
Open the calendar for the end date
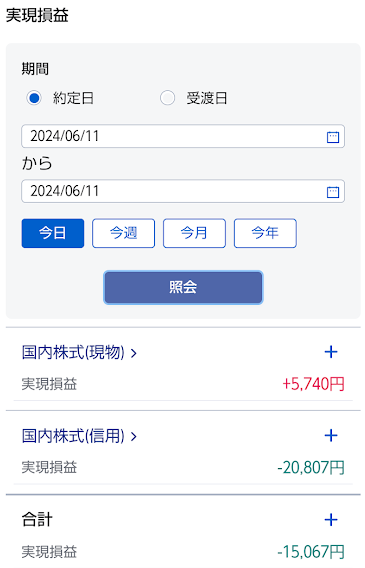333,192
